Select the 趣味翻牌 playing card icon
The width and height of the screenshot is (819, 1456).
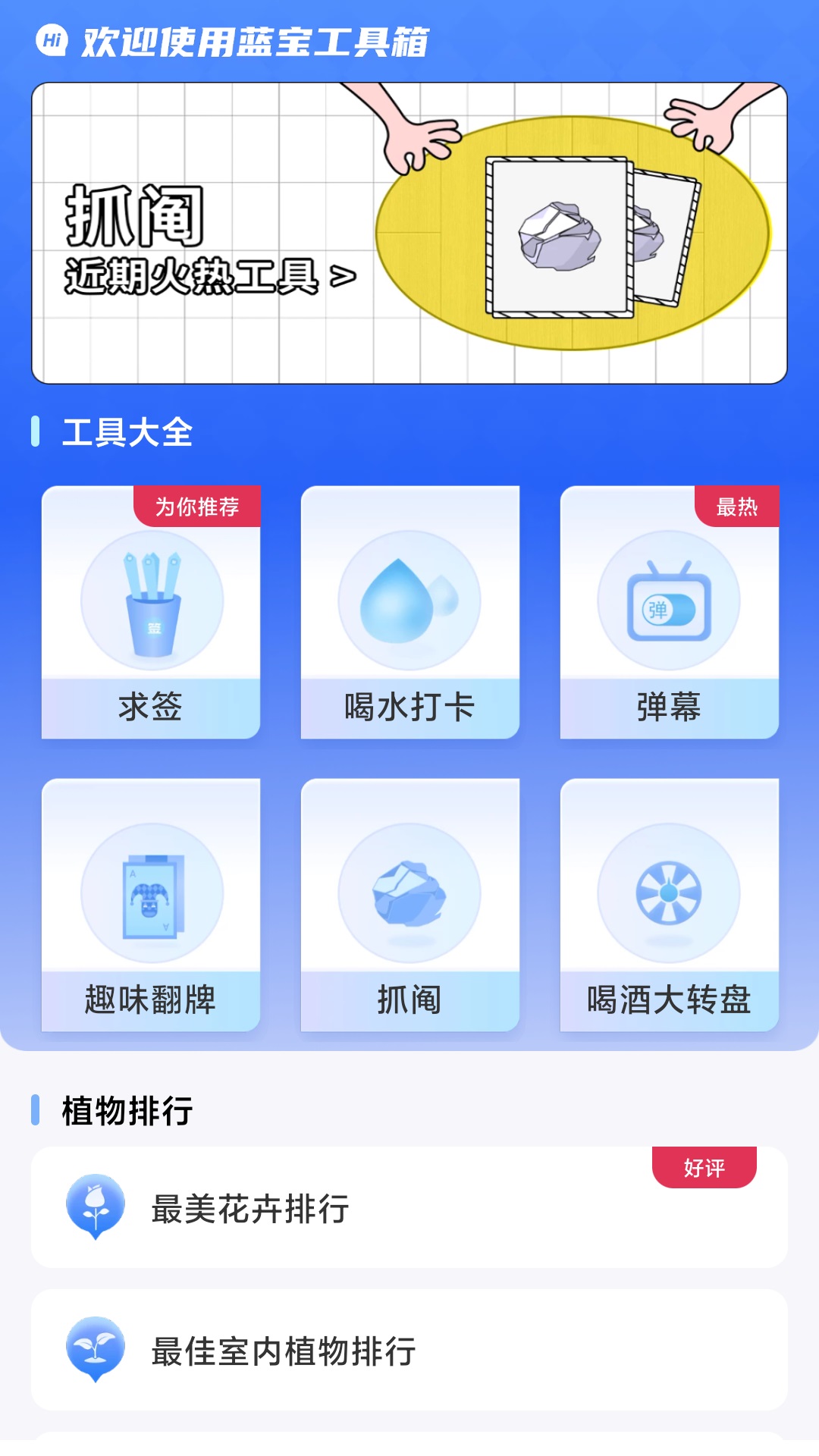pos(152,893)
